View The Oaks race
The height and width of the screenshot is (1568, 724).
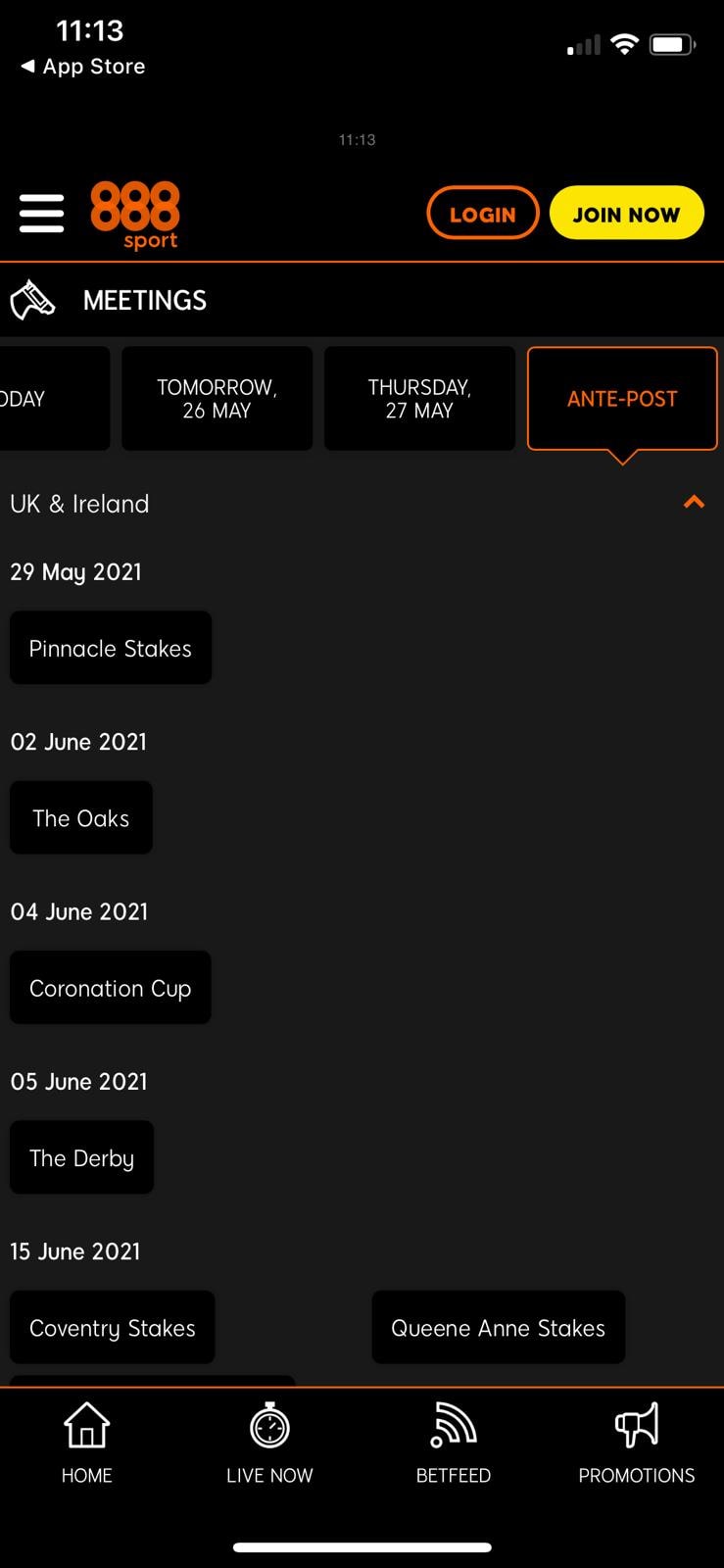click(81, 818)
